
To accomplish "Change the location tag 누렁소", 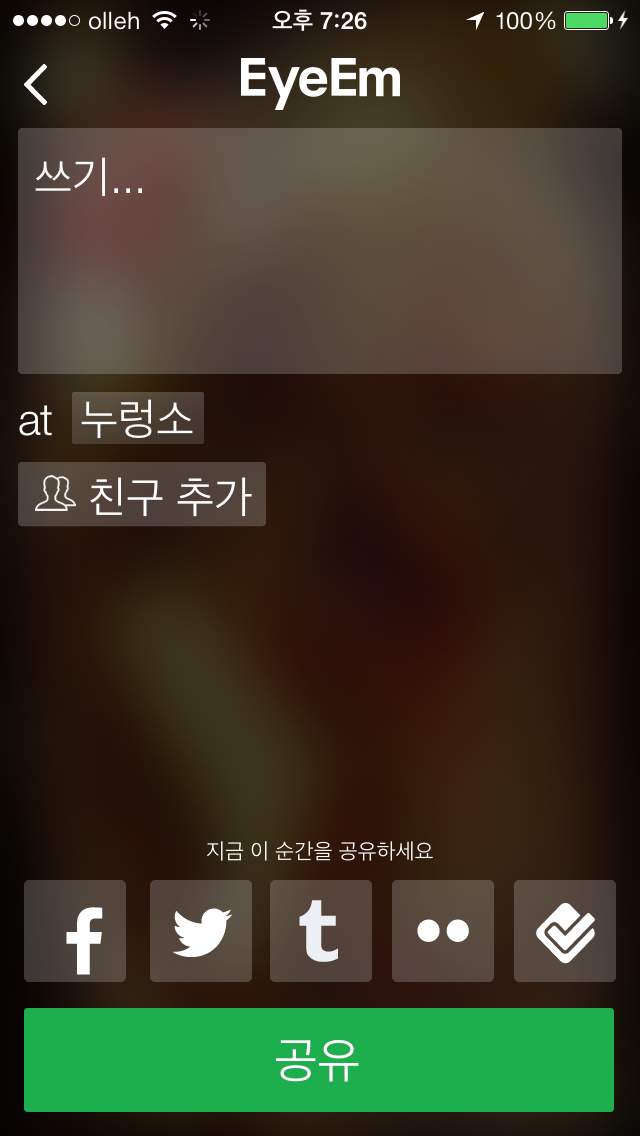I will [x=138, y=418].
